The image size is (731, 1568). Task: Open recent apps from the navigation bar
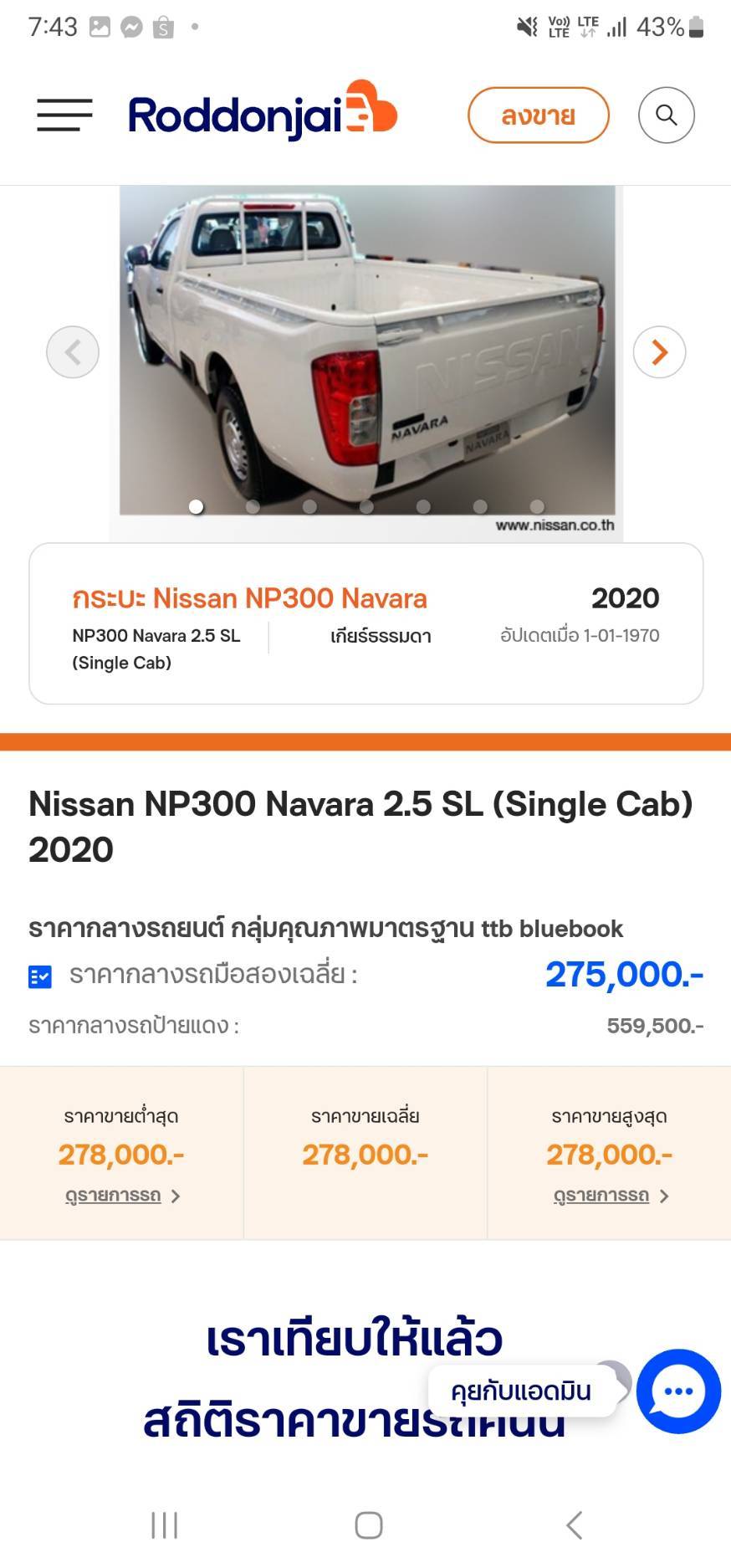click(164, 1525)
